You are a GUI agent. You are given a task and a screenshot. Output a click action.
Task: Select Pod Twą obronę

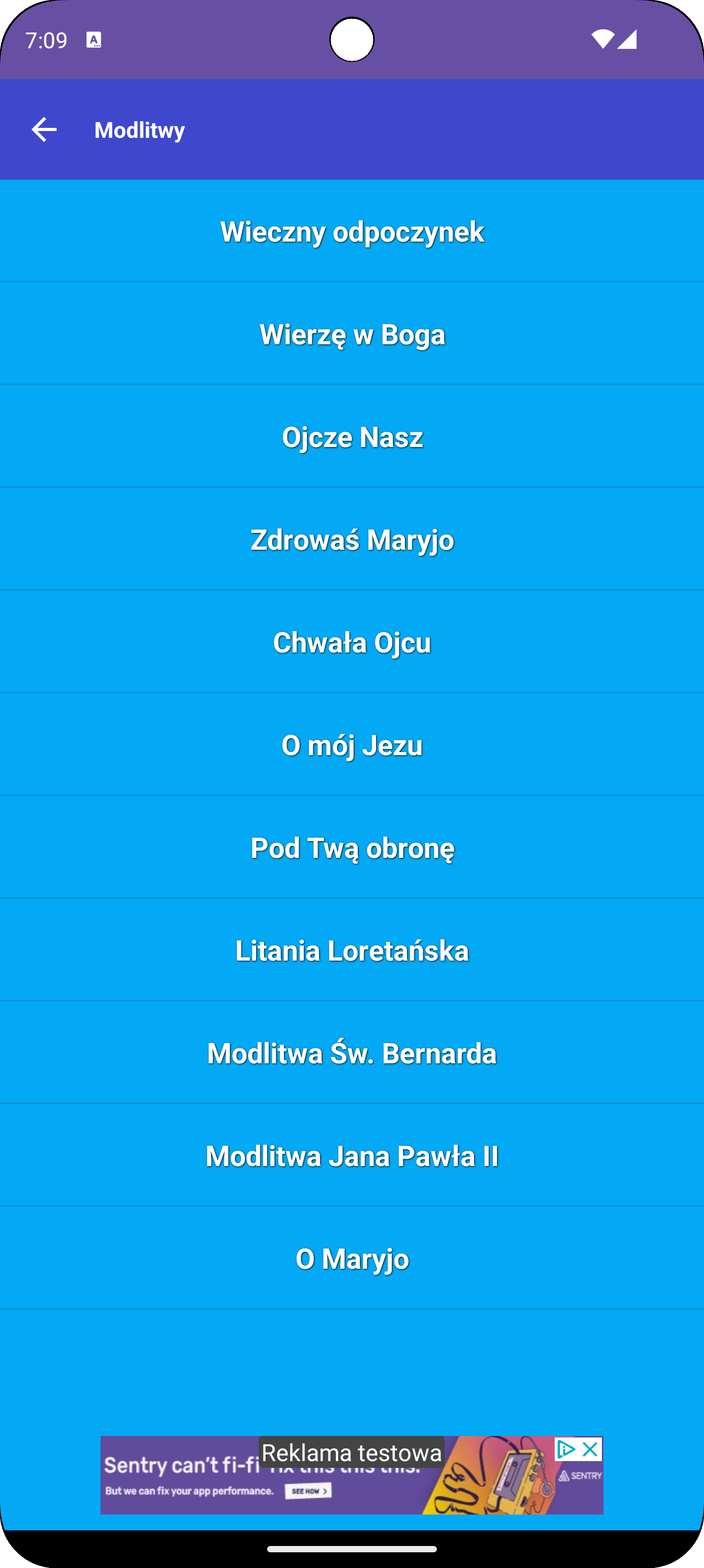pos(351,848)
